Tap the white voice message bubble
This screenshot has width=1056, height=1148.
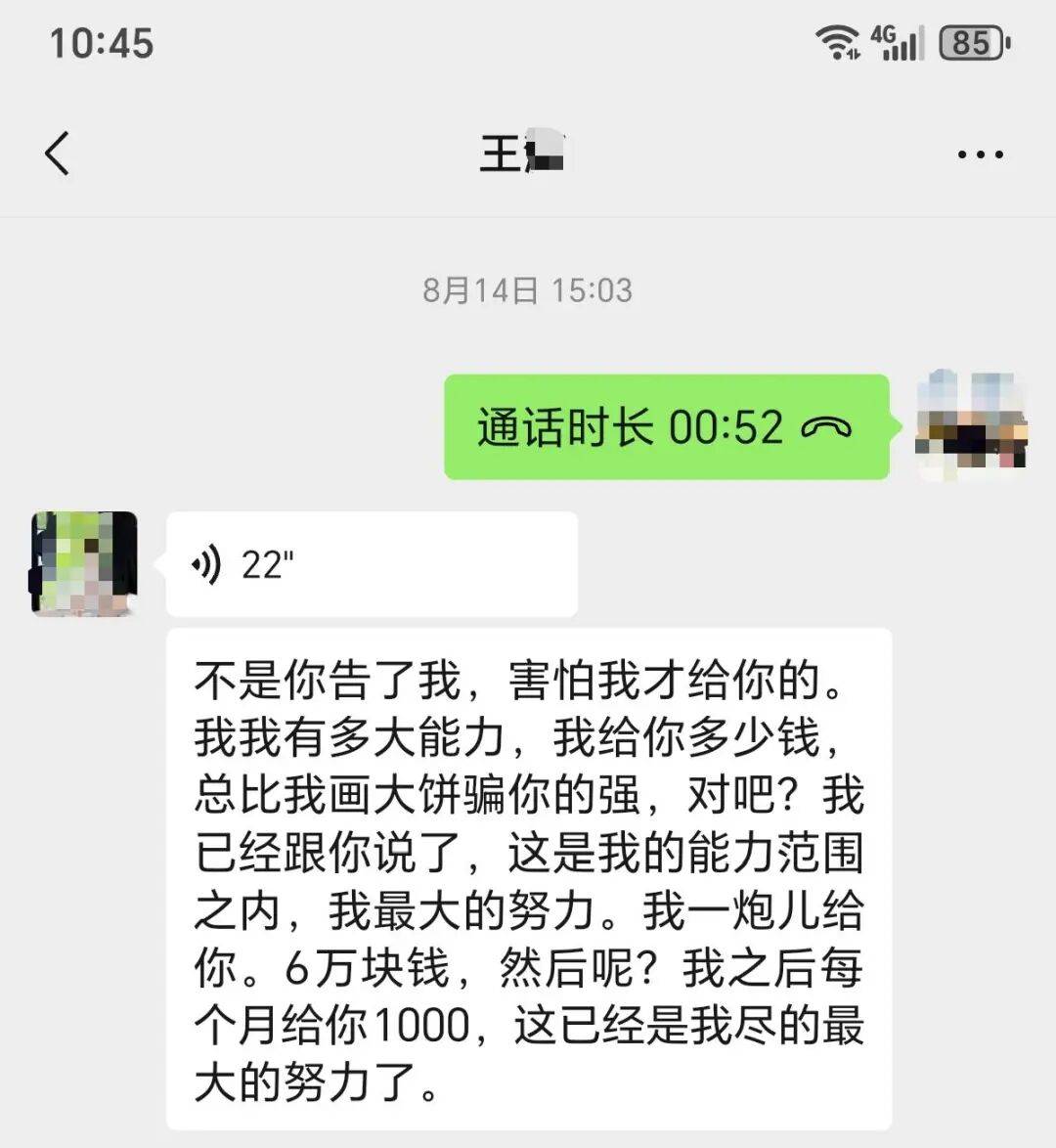(x=372, y=562)
